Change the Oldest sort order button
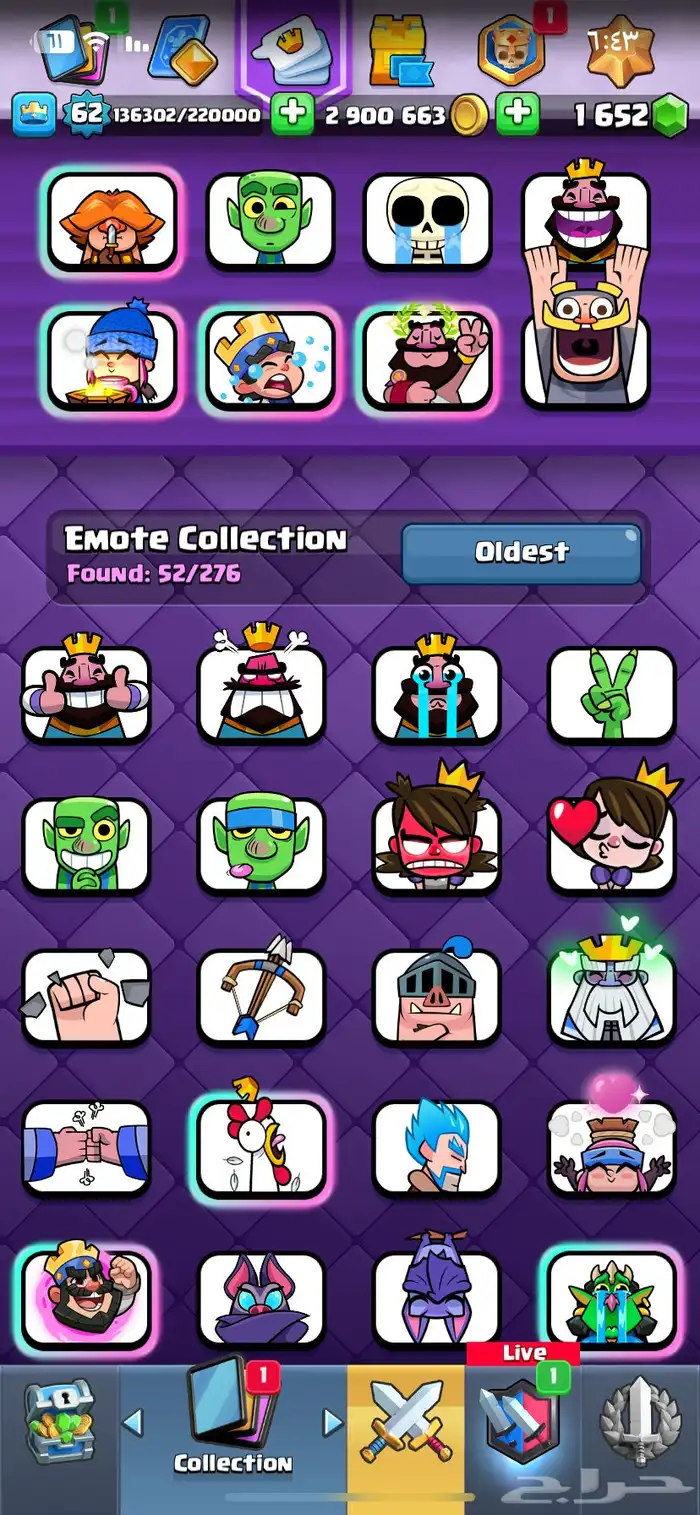The image size is (700, 1515). click(521, 552)
